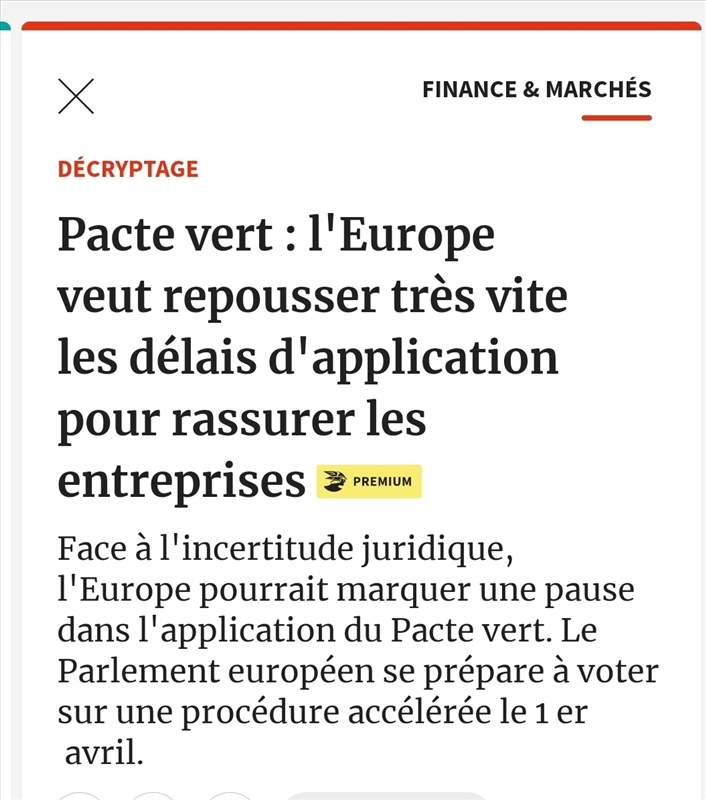
Task: Close the article with the X icon
Action: 76,96
